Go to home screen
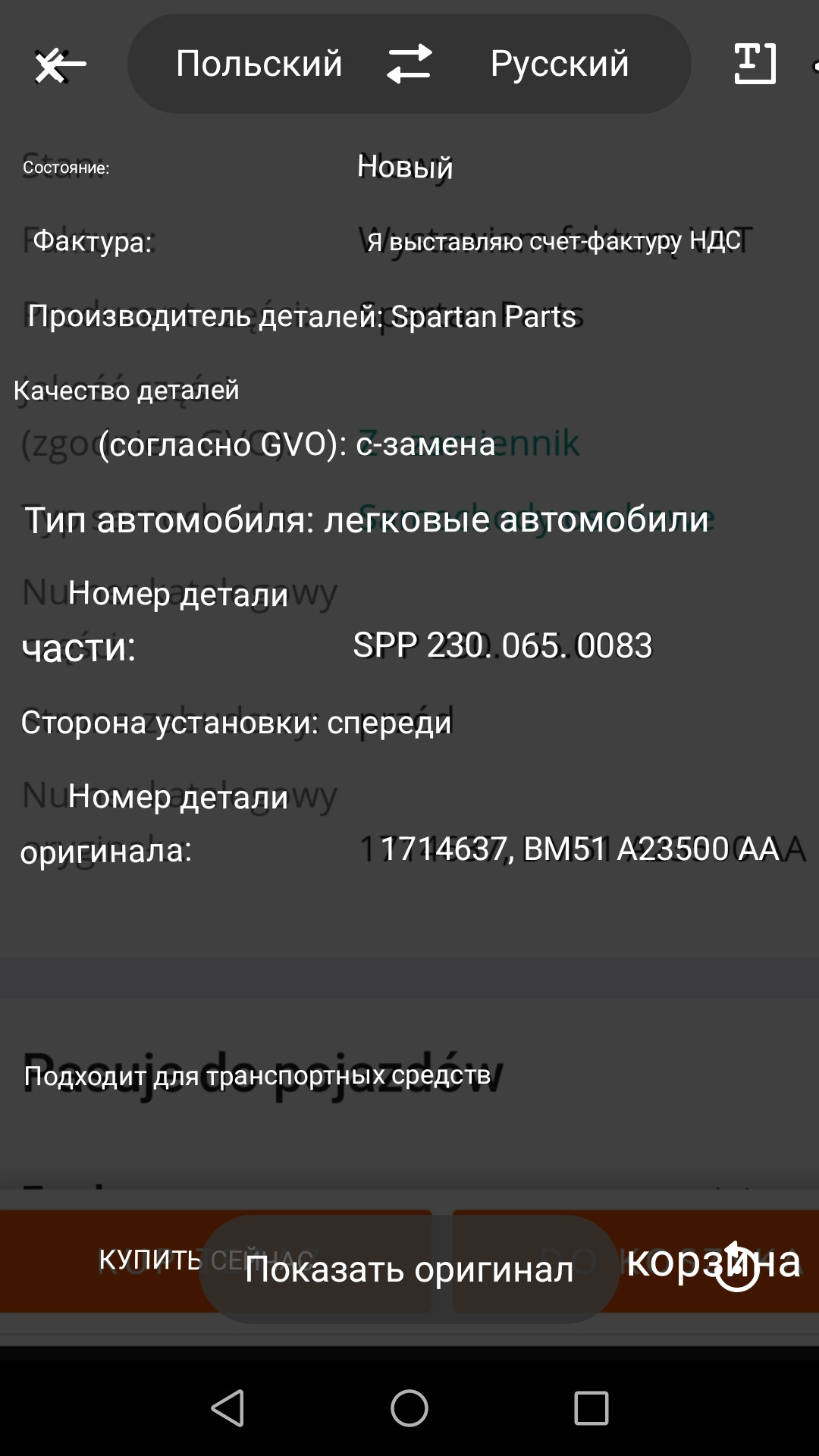Viewport: 819px width, 1456px height. coord(409,1408)
